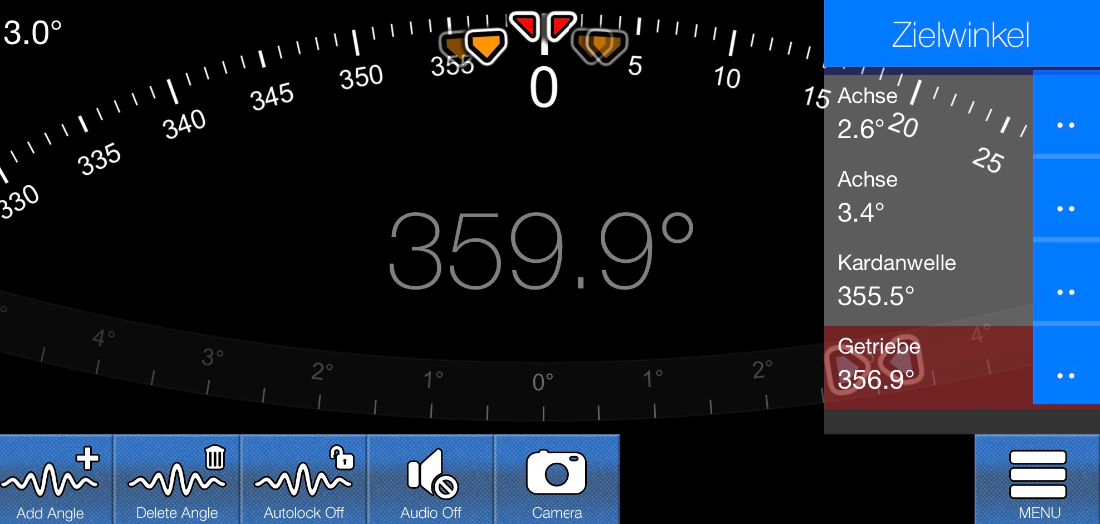
Task: Select the Achse 2.6° angle row
Action: 927,113
